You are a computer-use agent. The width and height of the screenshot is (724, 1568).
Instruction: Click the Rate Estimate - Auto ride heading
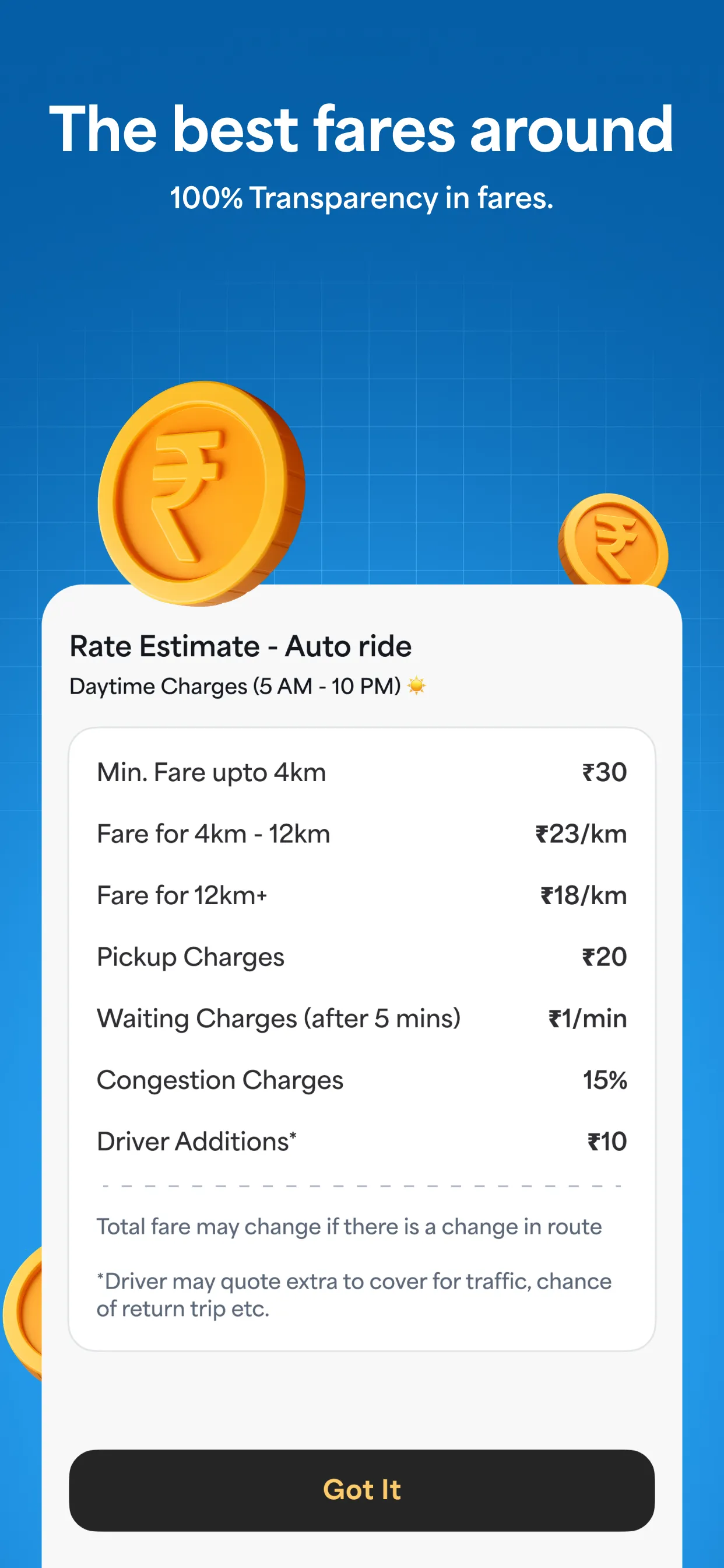[240, 646]
